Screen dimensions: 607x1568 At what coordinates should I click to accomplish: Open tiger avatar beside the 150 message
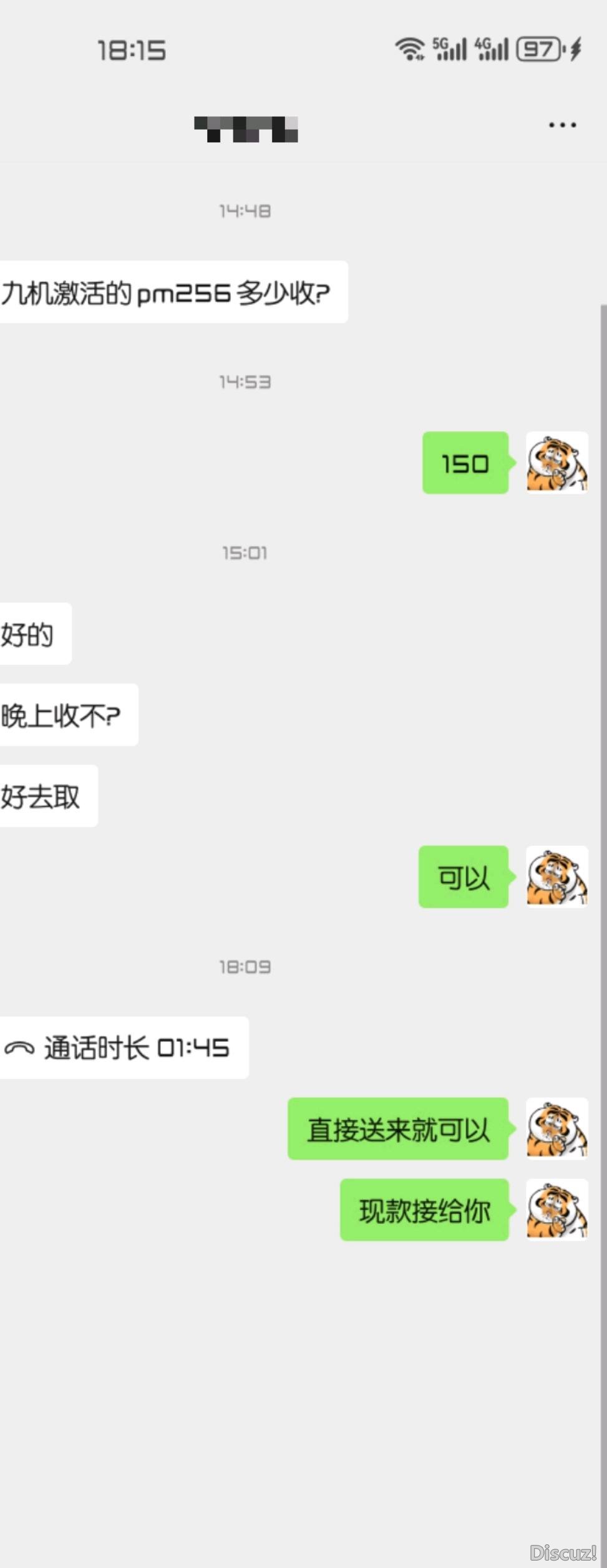556,463
